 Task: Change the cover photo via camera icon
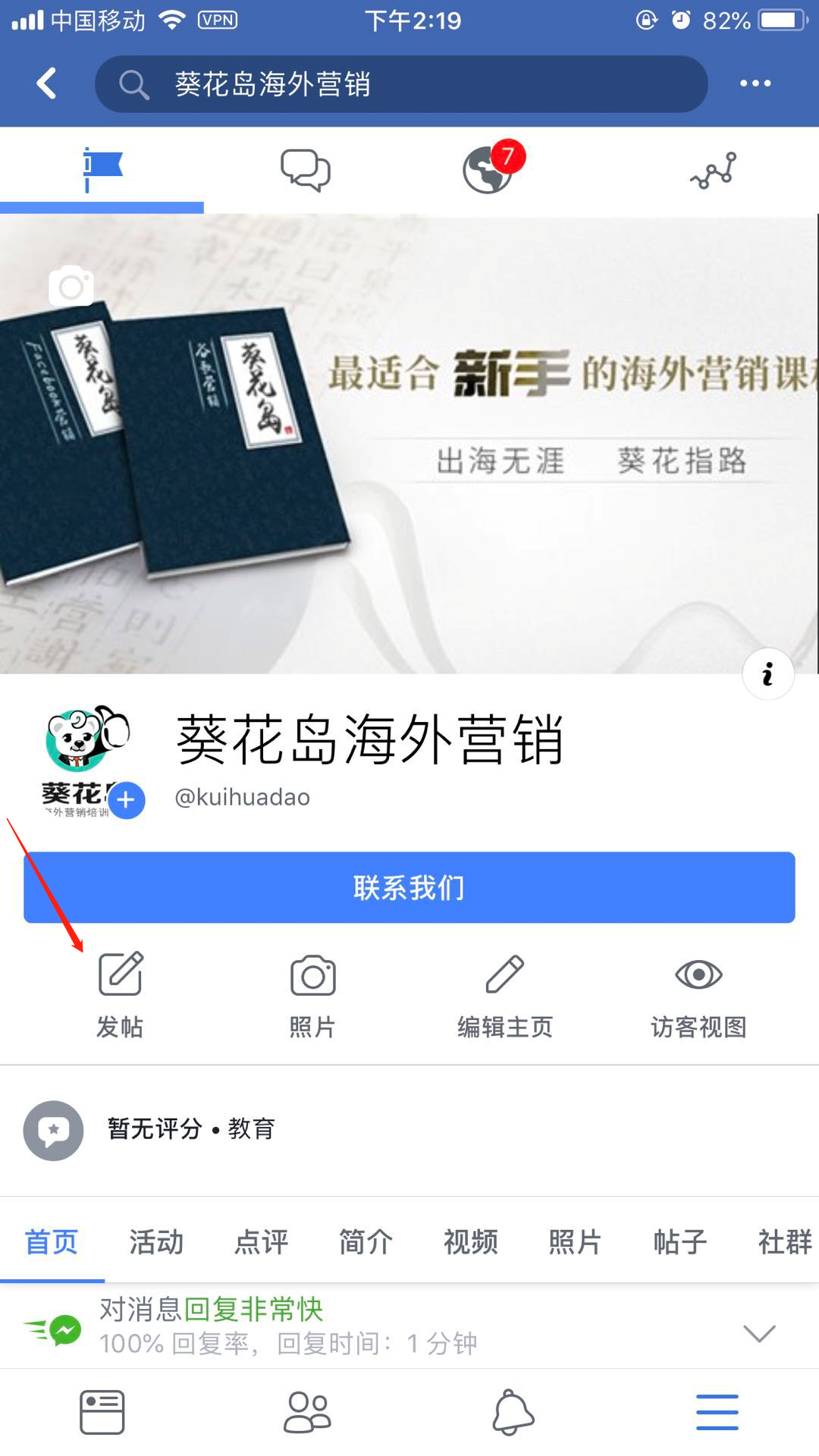coord(71,286)
